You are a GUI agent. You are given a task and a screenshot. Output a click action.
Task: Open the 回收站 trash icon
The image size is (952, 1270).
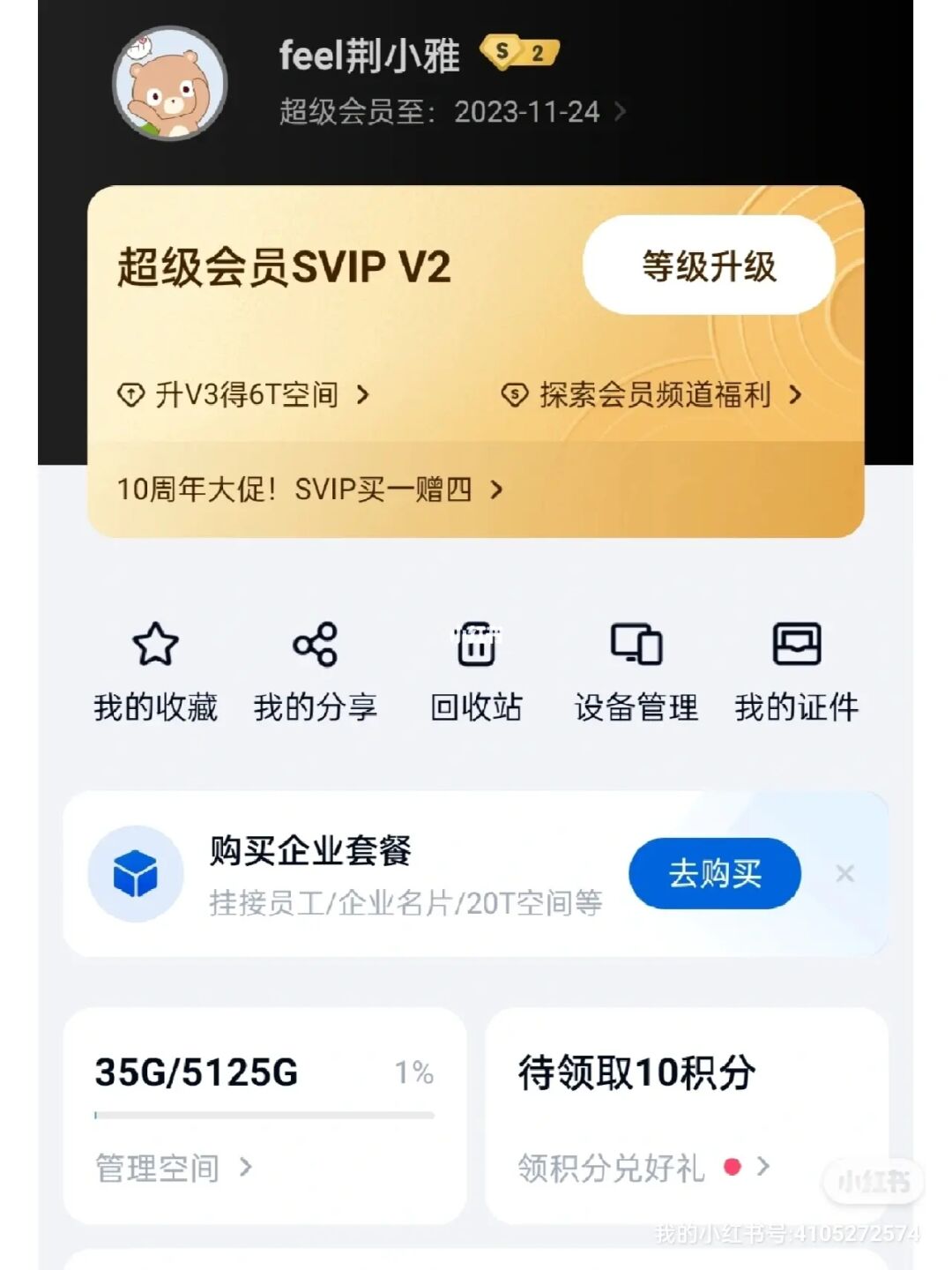pos(476,646)
